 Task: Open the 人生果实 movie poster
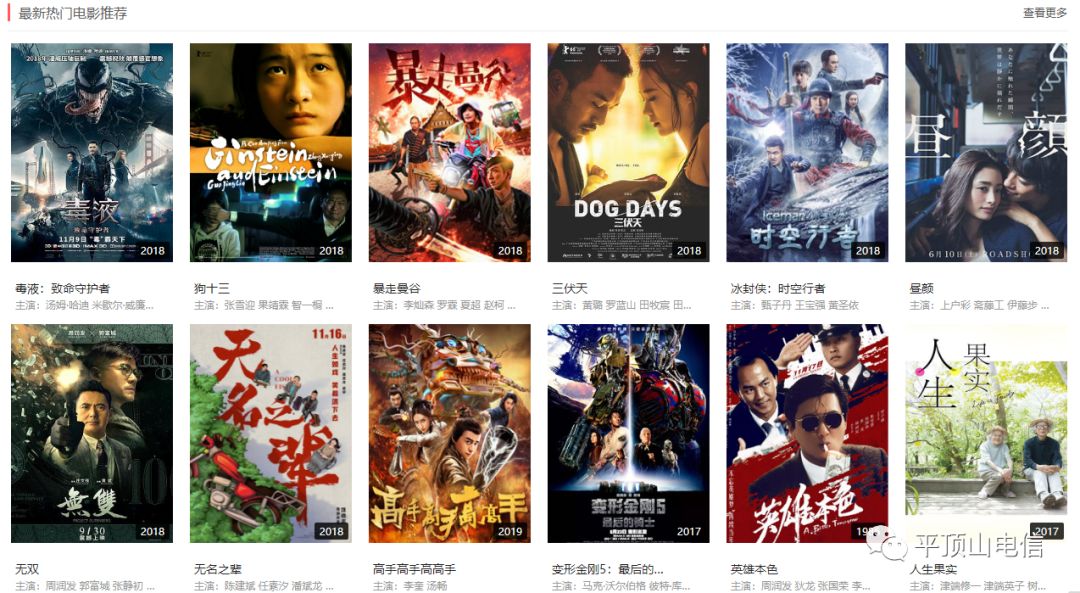(986, 433)
